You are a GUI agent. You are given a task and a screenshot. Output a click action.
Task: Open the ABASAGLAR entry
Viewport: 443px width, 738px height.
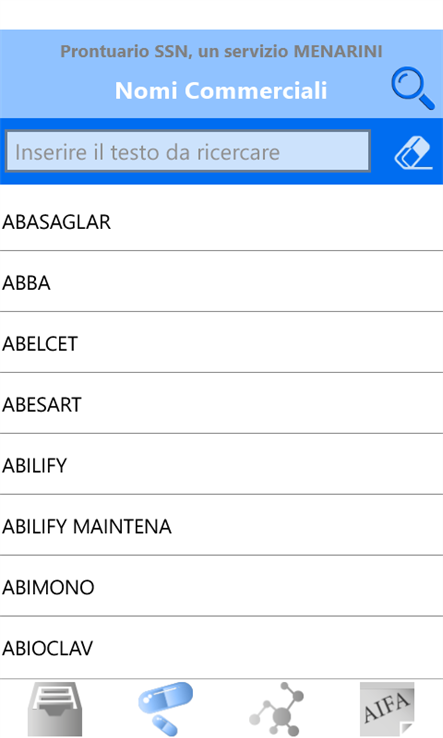(221, 221)
